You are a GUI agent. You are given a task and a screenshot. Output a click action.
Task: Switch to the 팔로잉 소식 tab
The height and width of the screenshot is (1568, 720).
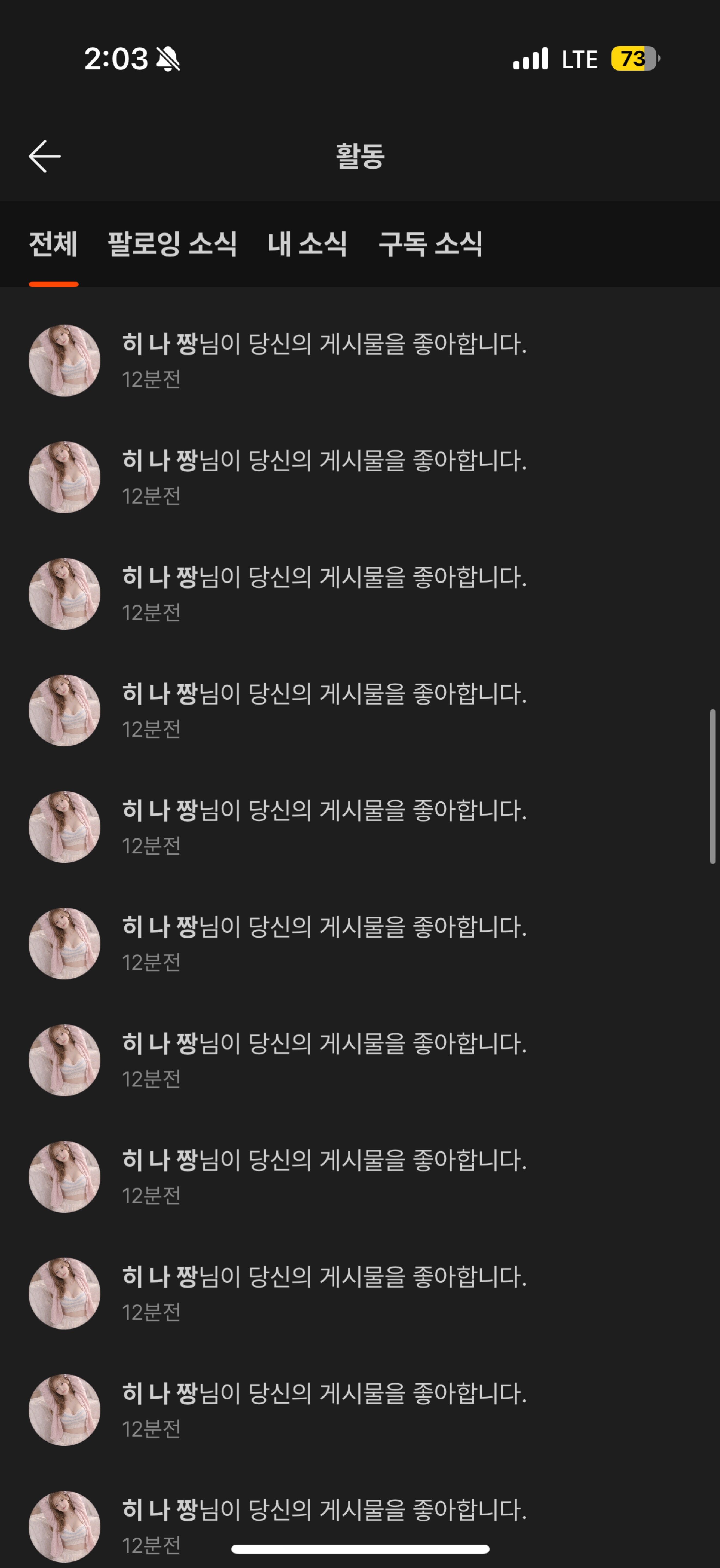click(x=172, y=245)
